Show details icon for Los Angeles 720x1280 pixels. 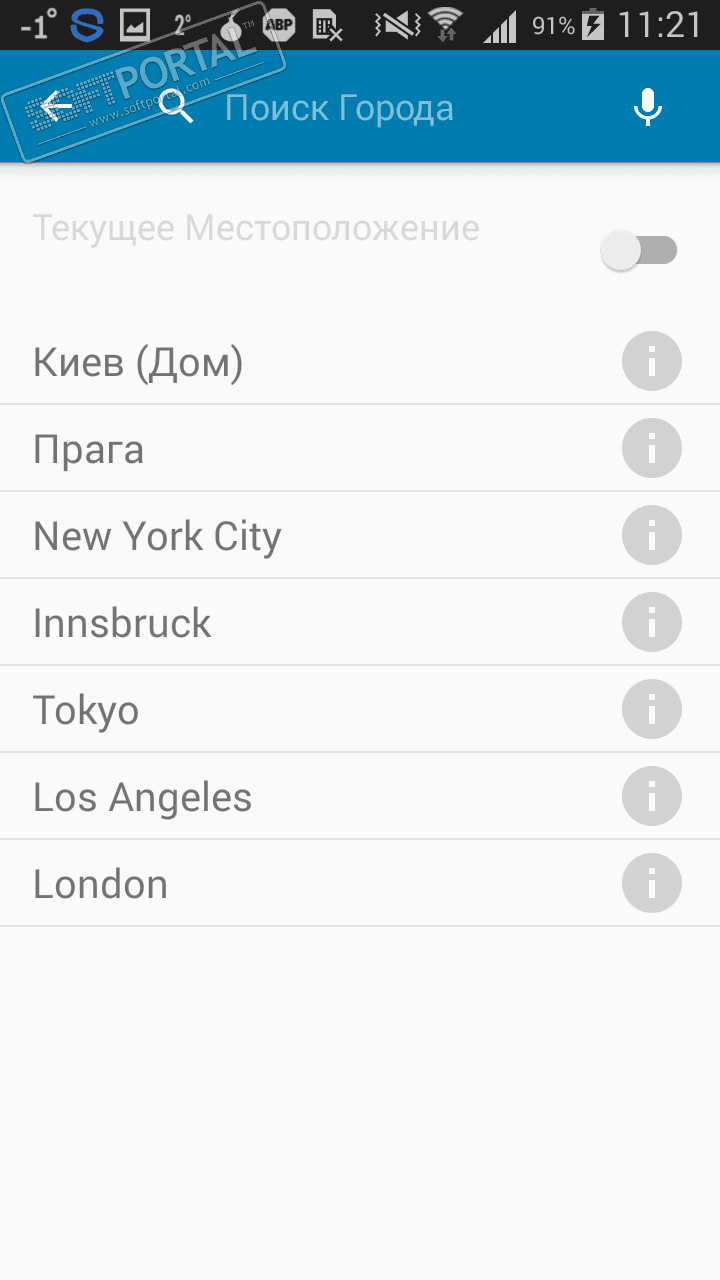coord(651,796)
